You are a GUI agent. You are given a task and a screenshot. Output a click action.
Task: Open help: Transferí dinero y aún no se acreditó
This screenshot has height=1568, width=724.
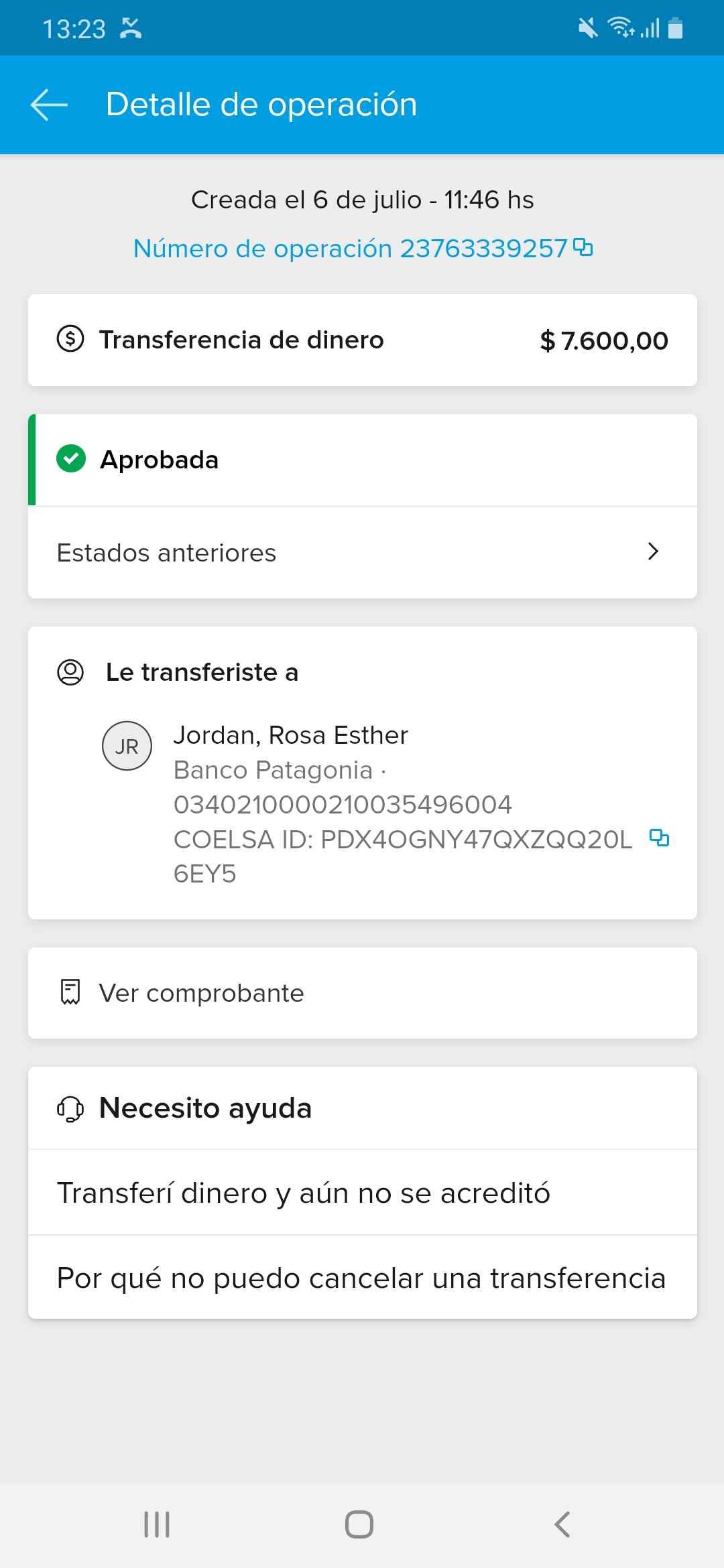coord(362,1193)
